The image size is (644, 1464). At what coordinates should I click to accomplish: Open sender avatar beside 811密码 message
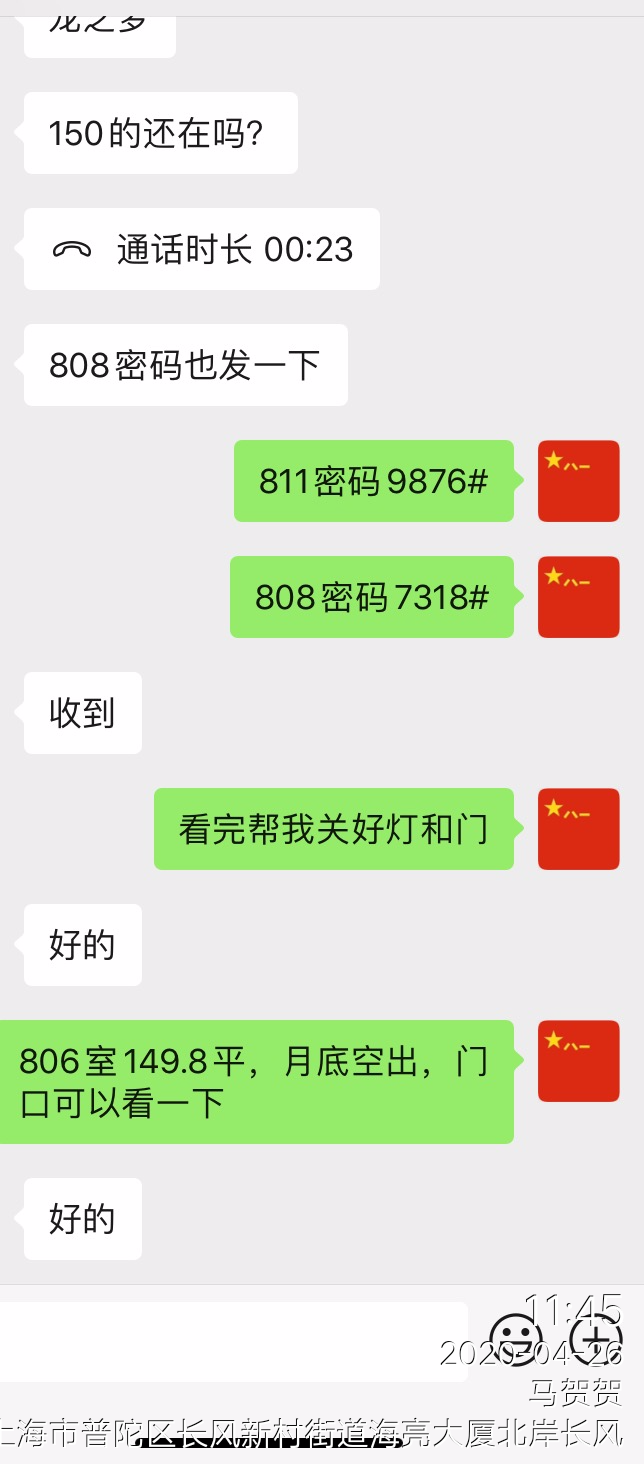click(578, 481)
